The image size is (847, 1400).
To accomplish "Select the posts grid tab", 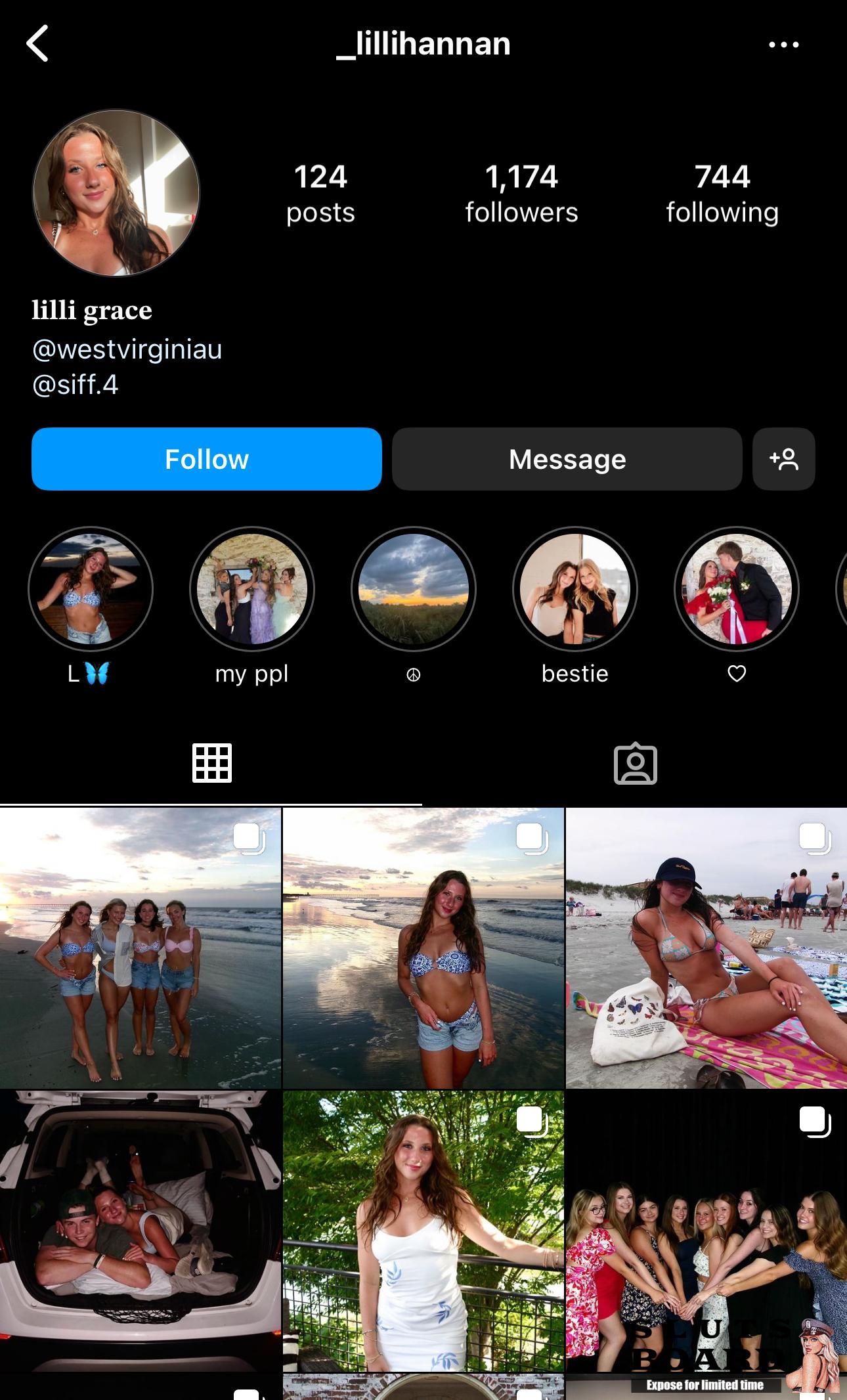I will coord(211,764).
